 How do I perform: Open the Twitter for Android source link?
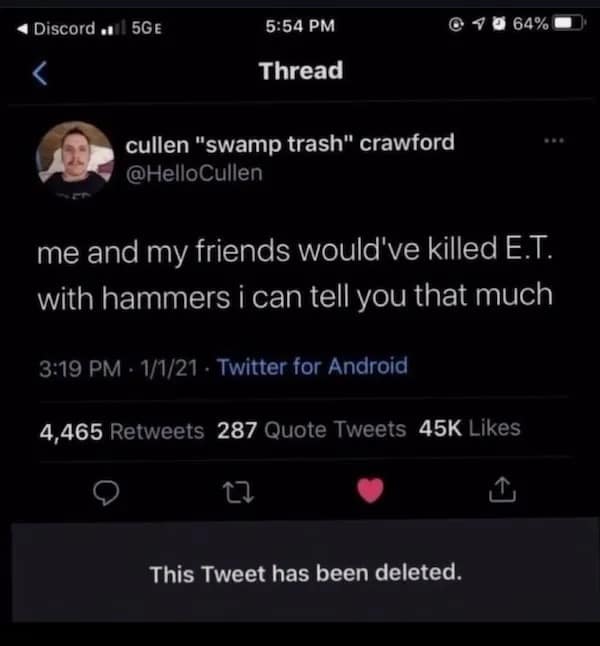pos(312,366)
